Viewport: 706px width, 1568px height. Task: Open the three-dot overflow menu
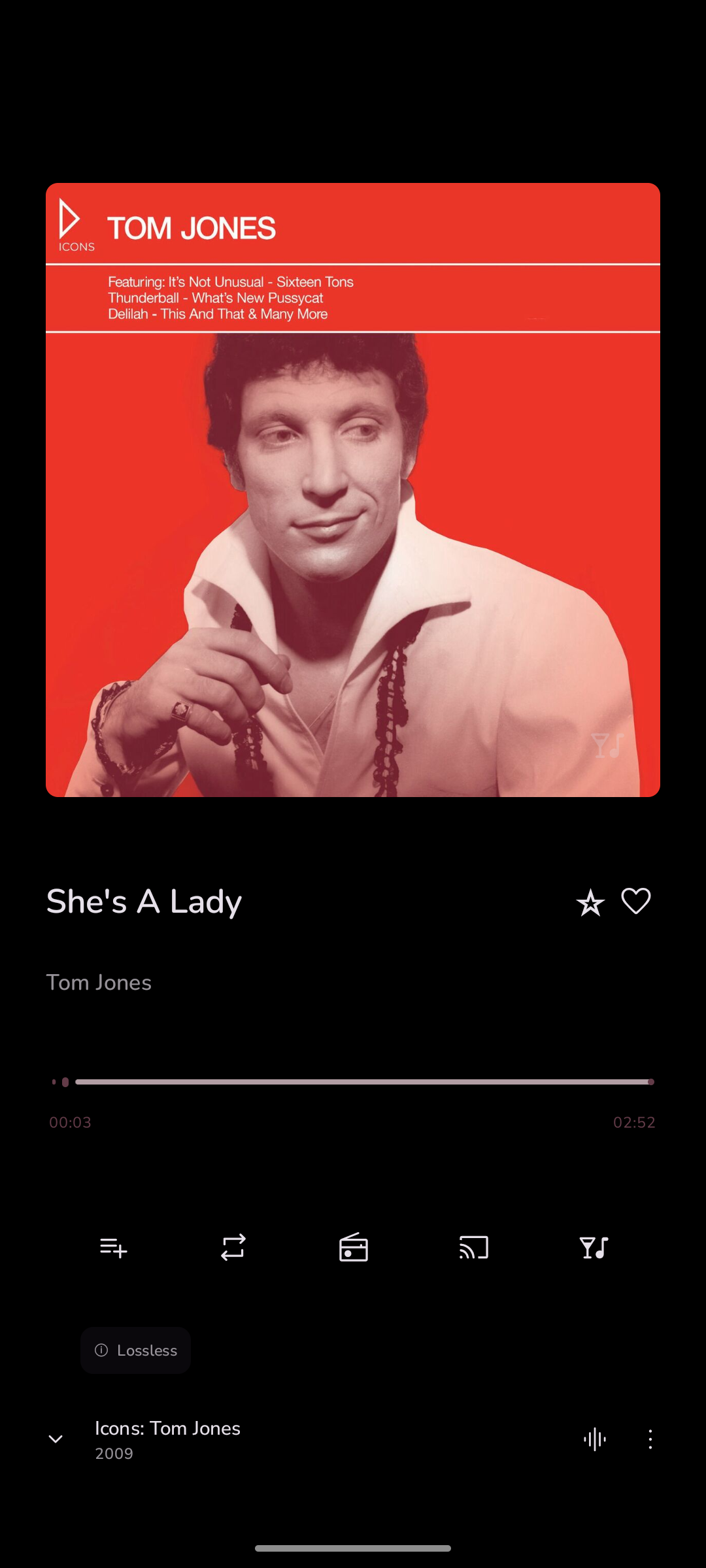(650, 1439)
